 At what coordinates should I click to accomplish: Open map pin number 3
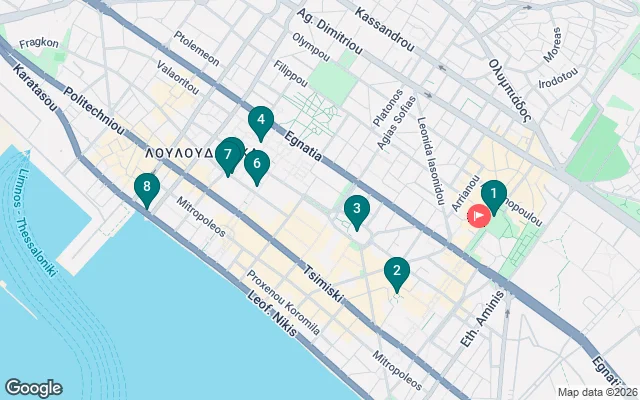[x=356, y=210]
